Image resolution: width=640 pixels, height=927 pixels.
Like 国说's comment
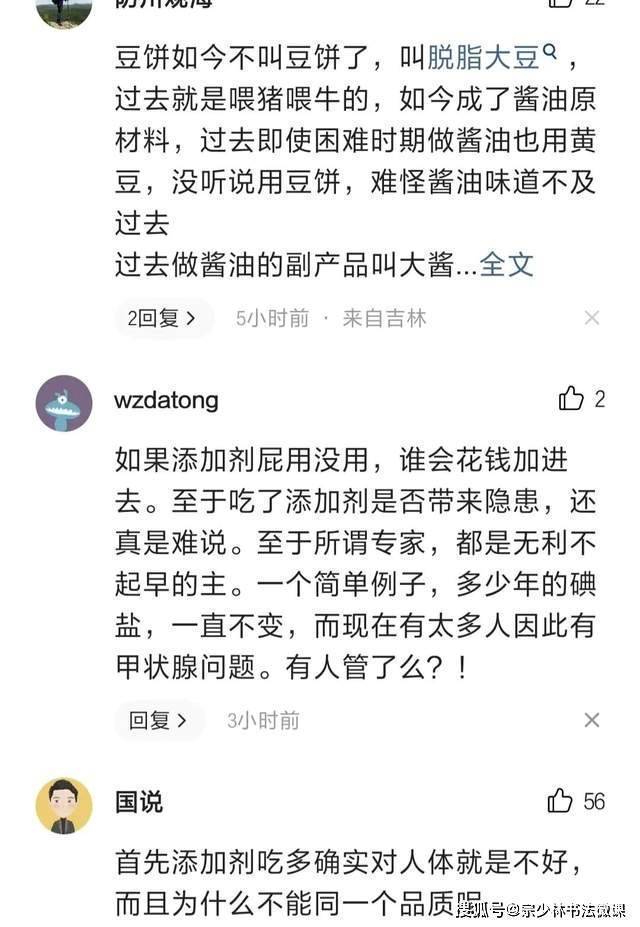tap(561, 801)
